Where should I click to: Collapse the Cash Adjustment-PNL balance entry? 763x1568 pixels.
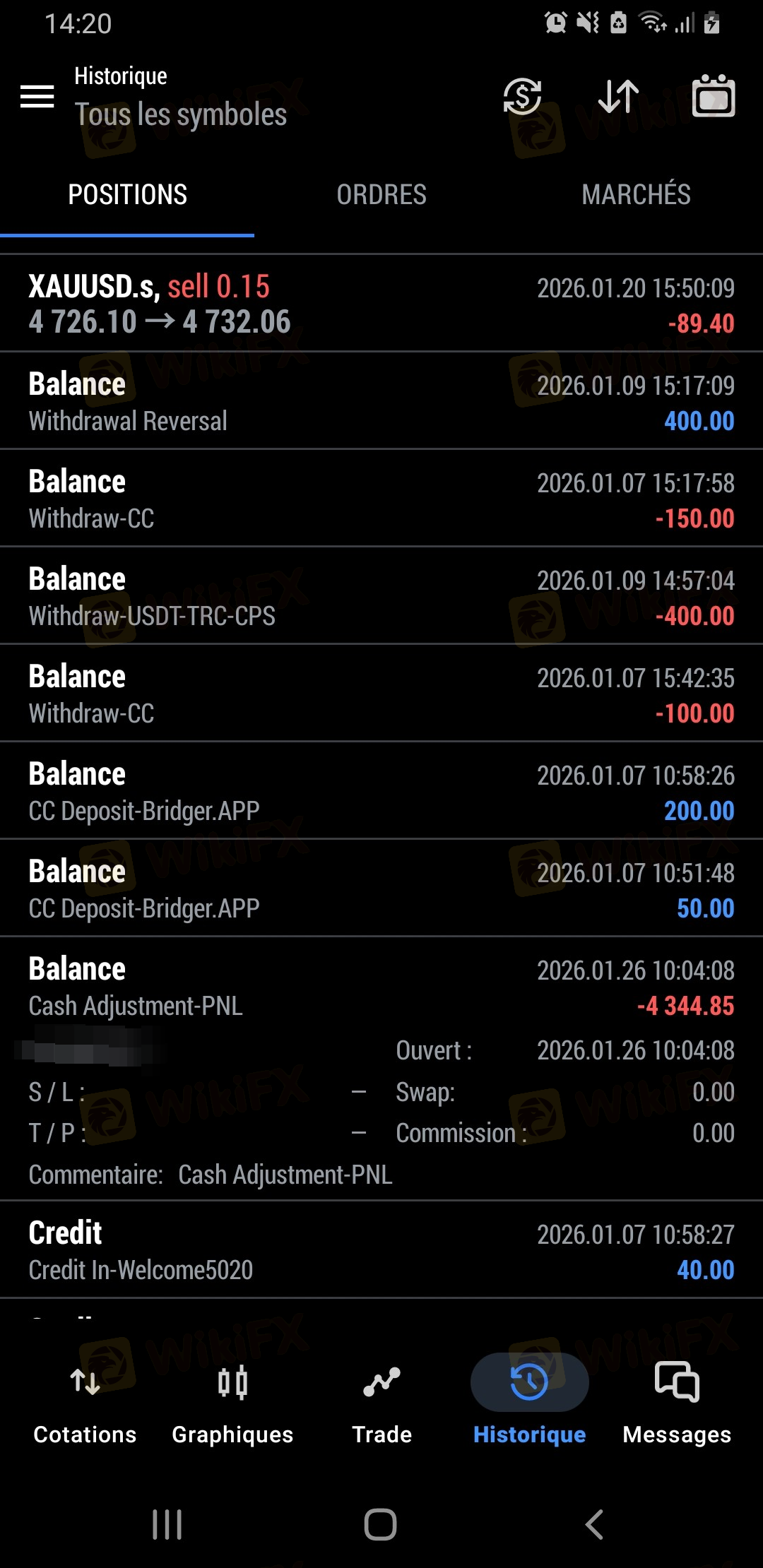coord(381,986)
